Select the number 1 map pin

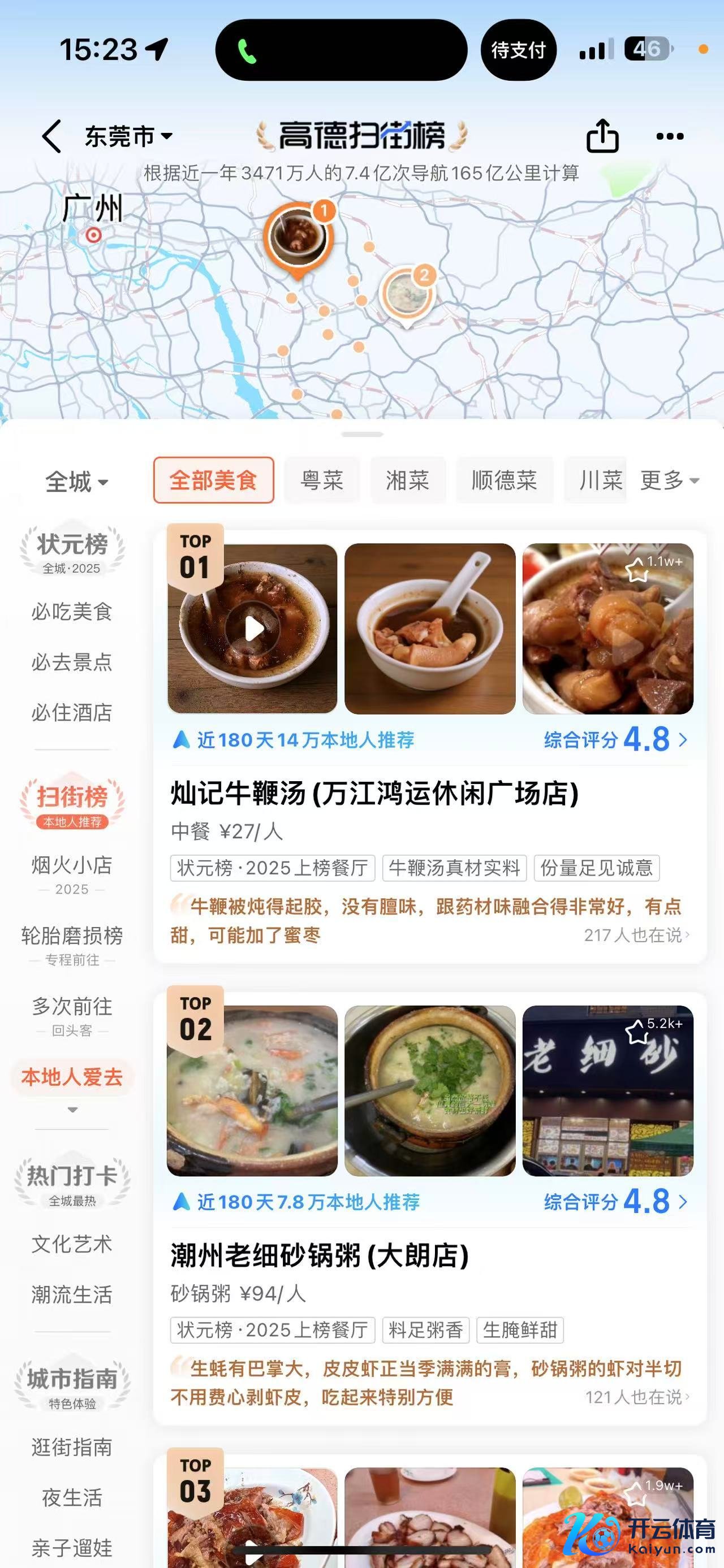coord(299,238)
